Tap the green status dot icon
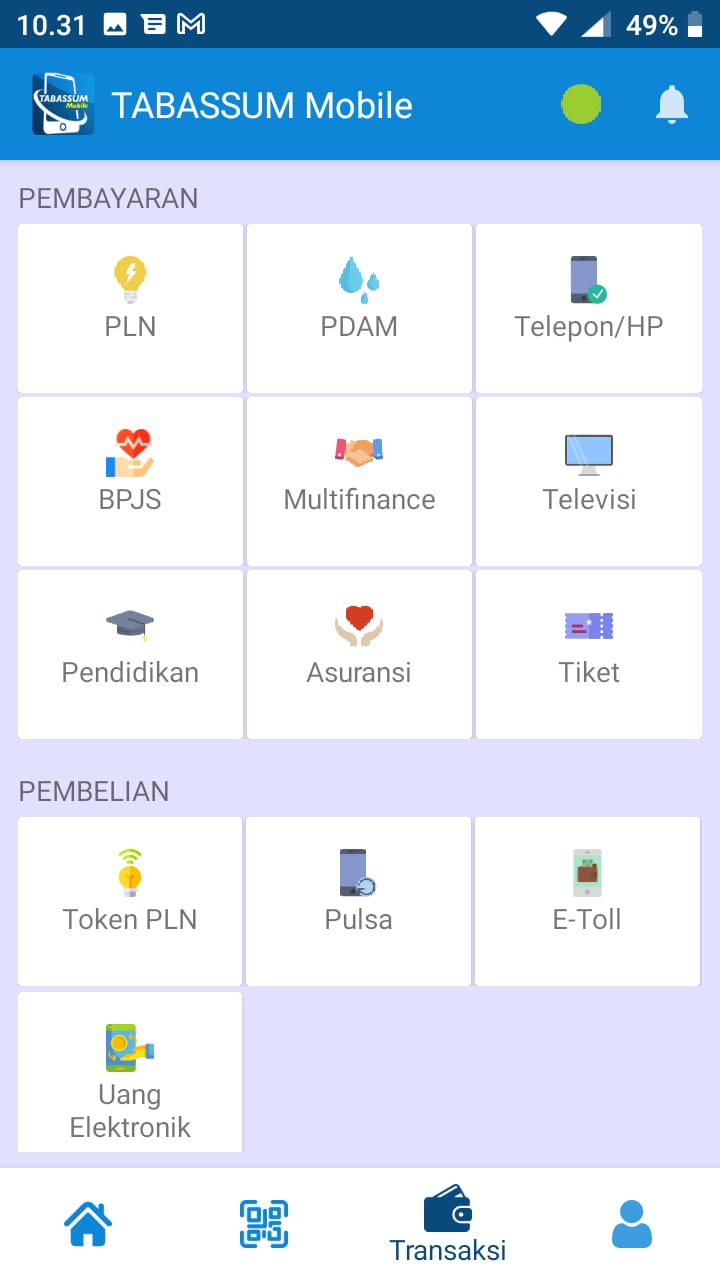 point(581,104)
